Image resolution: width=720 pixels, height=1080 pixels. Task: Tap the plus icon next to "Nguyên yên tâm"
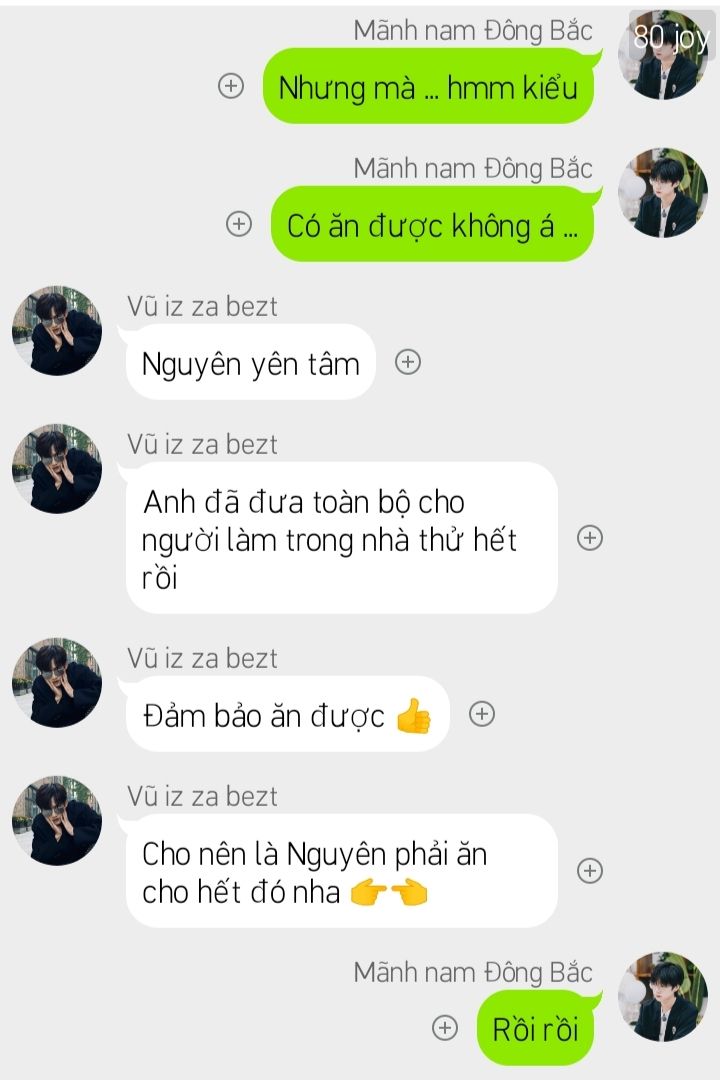[x=407, y=362]
